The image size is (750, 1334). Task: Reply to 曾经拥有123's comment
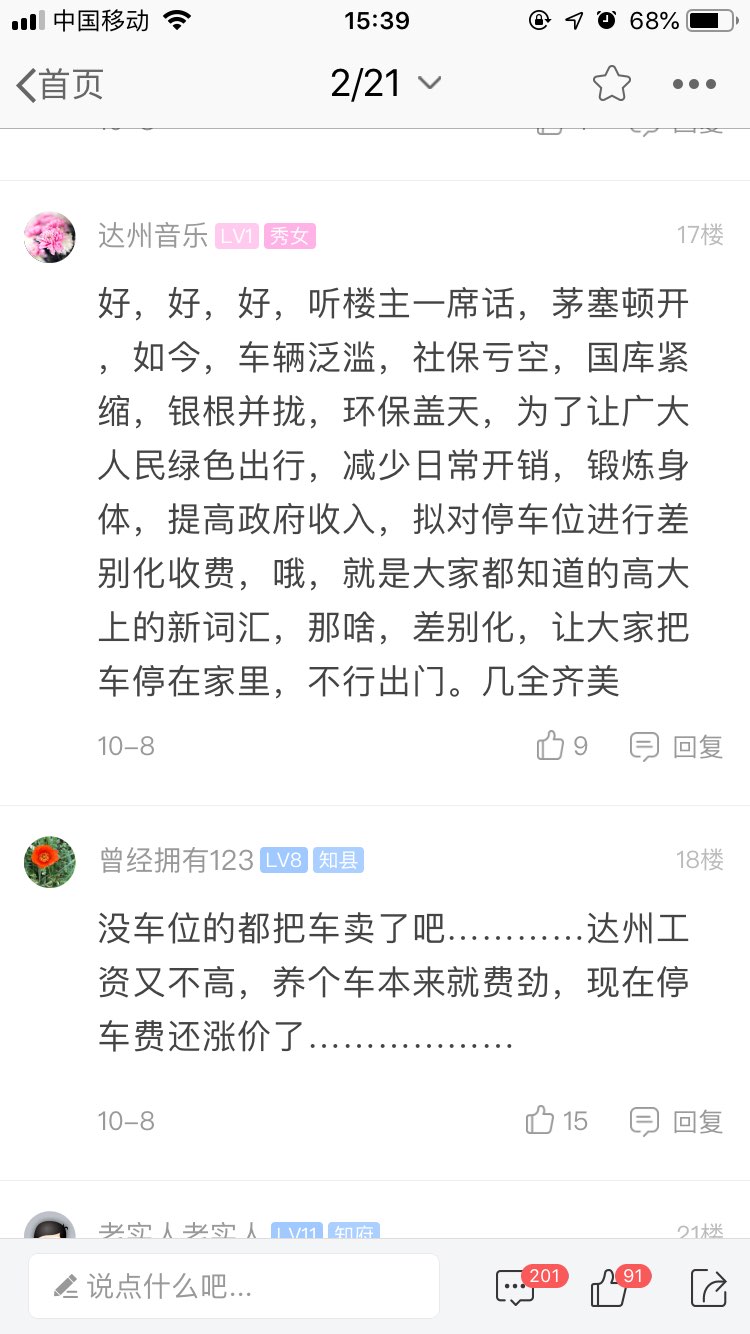677,1121
